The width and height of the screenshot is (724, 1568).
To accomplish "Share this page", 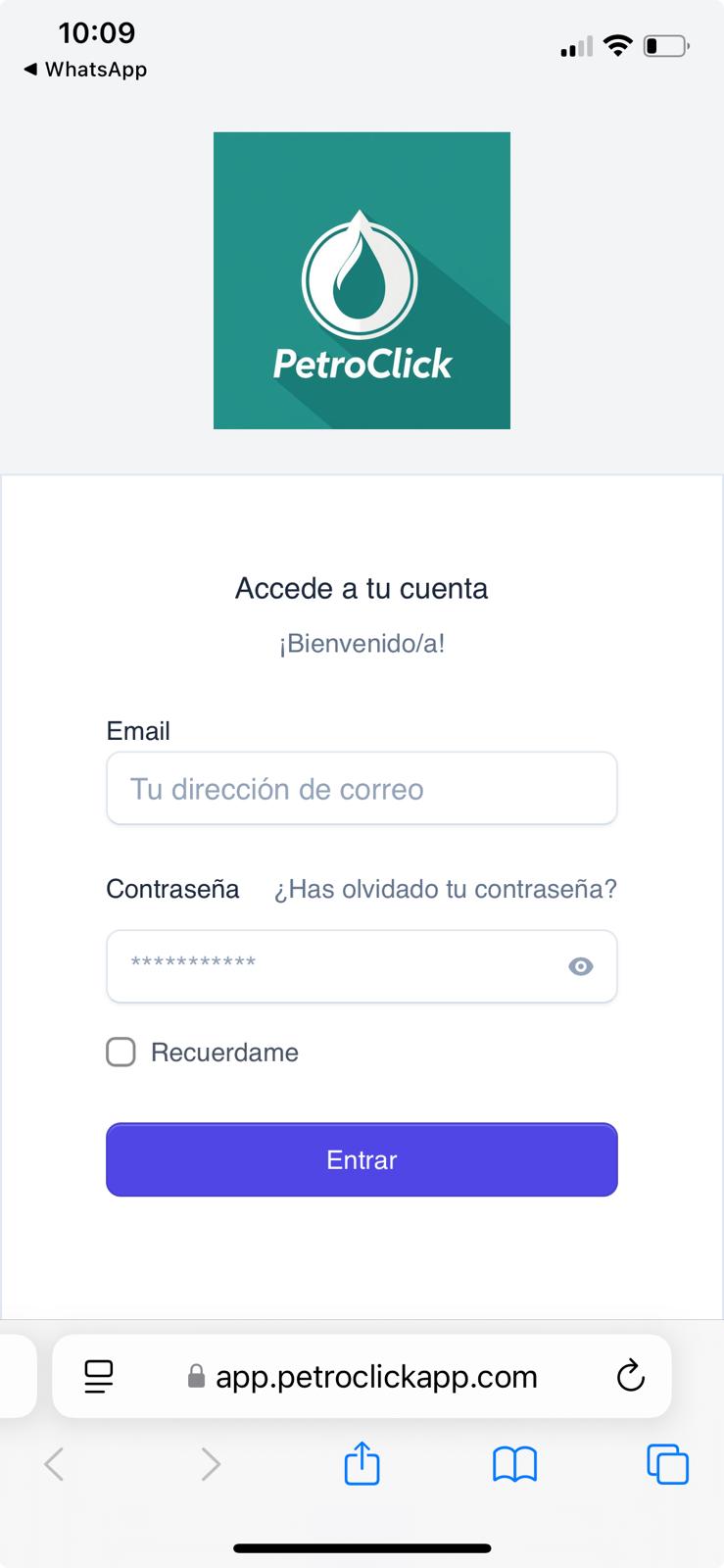I will tap(362, 1464).
